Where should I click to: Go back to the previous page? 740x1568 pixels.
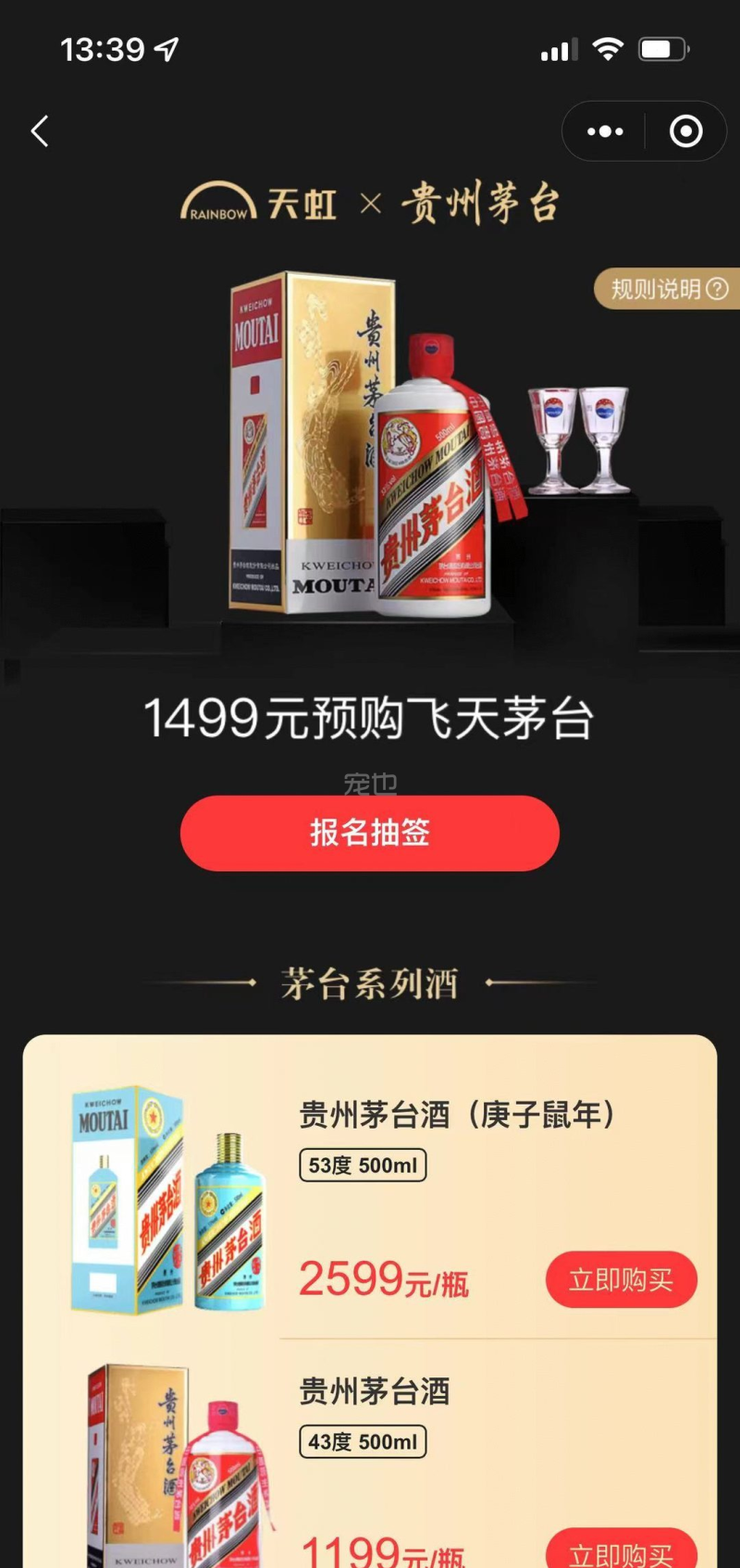(40, 131)
